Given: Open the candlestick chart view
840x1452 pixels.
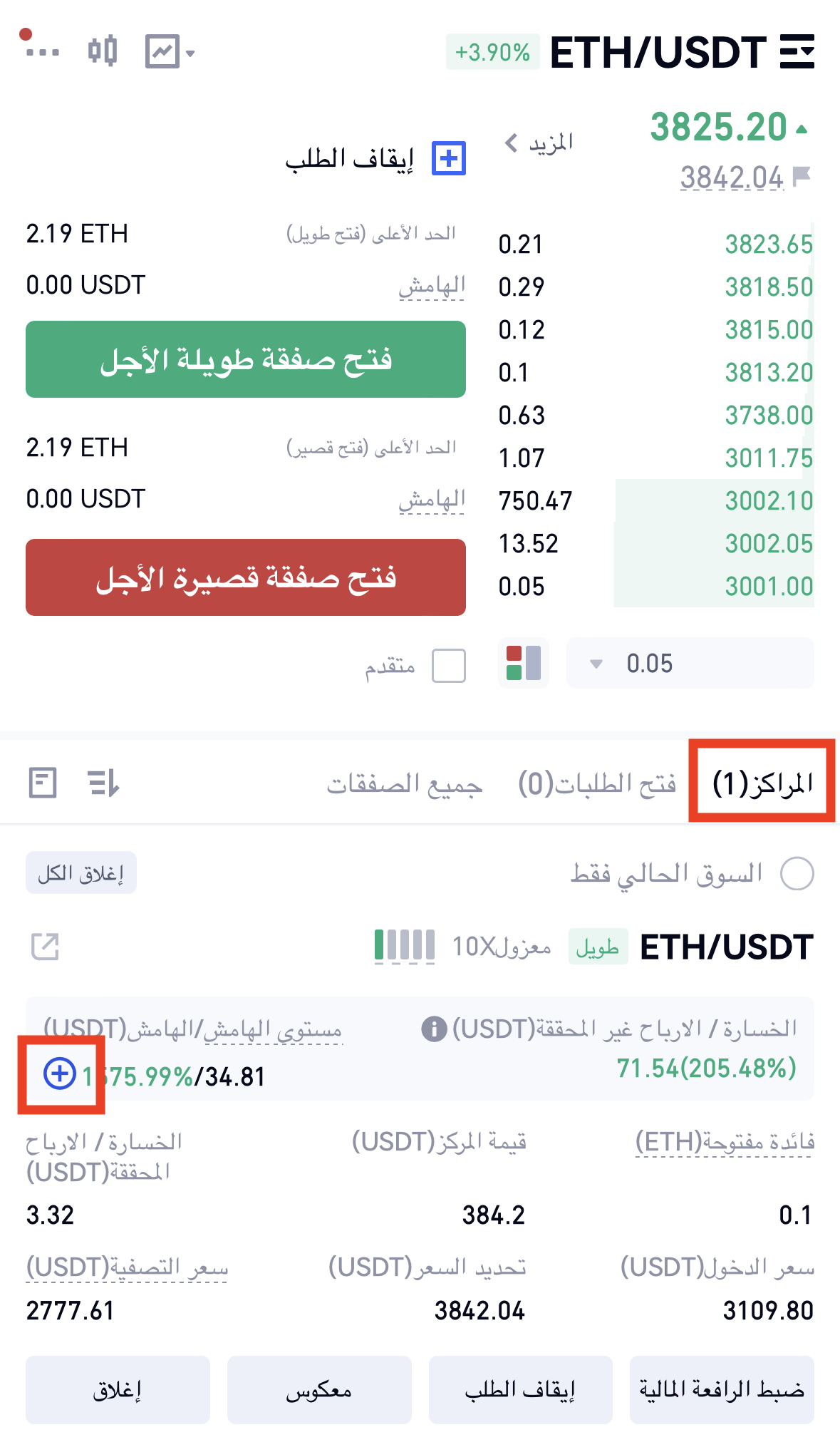Looking at the screenshot, I should [103, 51].
